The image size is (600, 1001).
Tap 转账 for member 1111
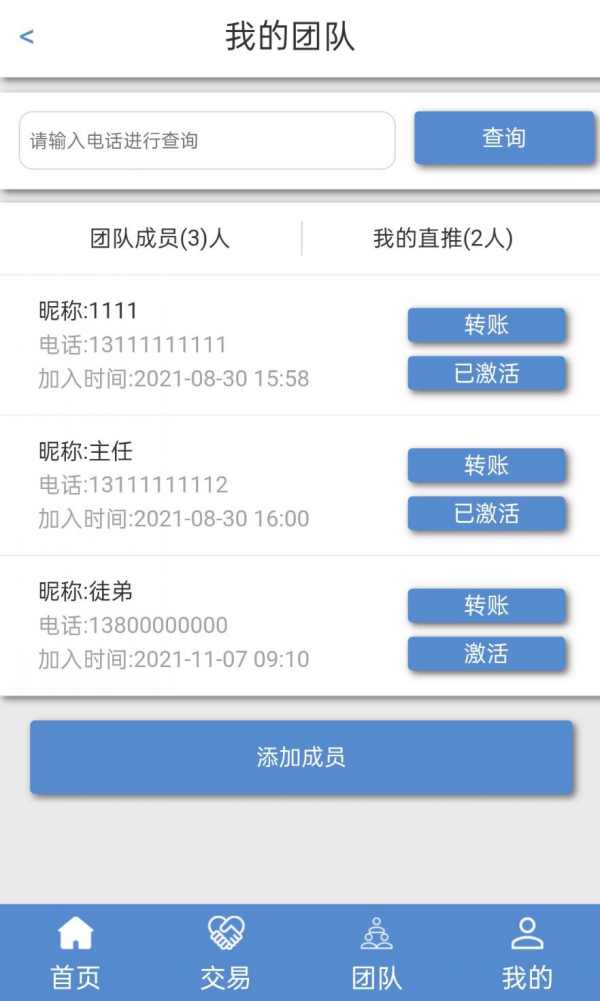pyautogui.click(x=486, y=325)
